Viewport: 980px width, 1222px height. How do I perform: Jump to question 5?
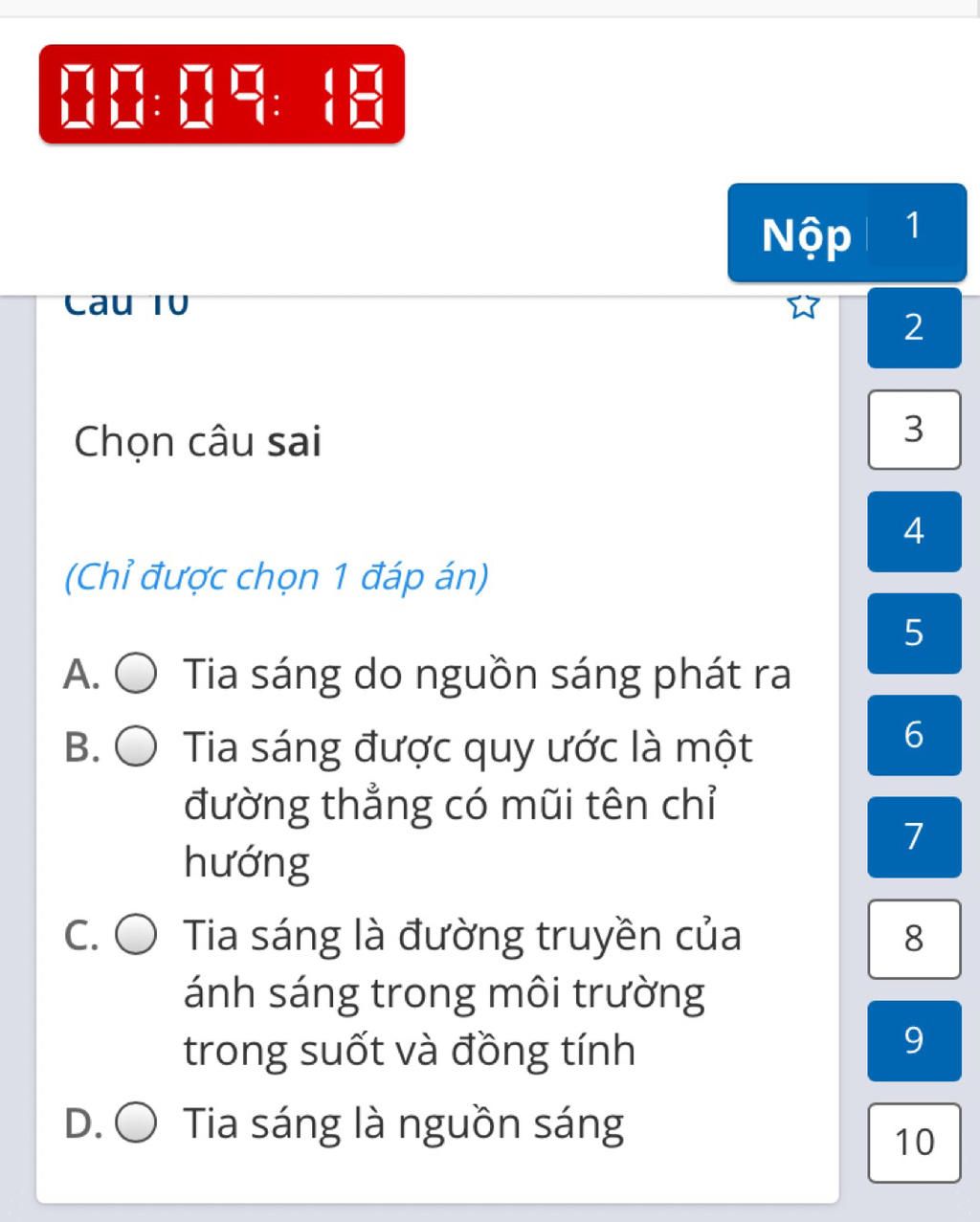pos(914,633)
